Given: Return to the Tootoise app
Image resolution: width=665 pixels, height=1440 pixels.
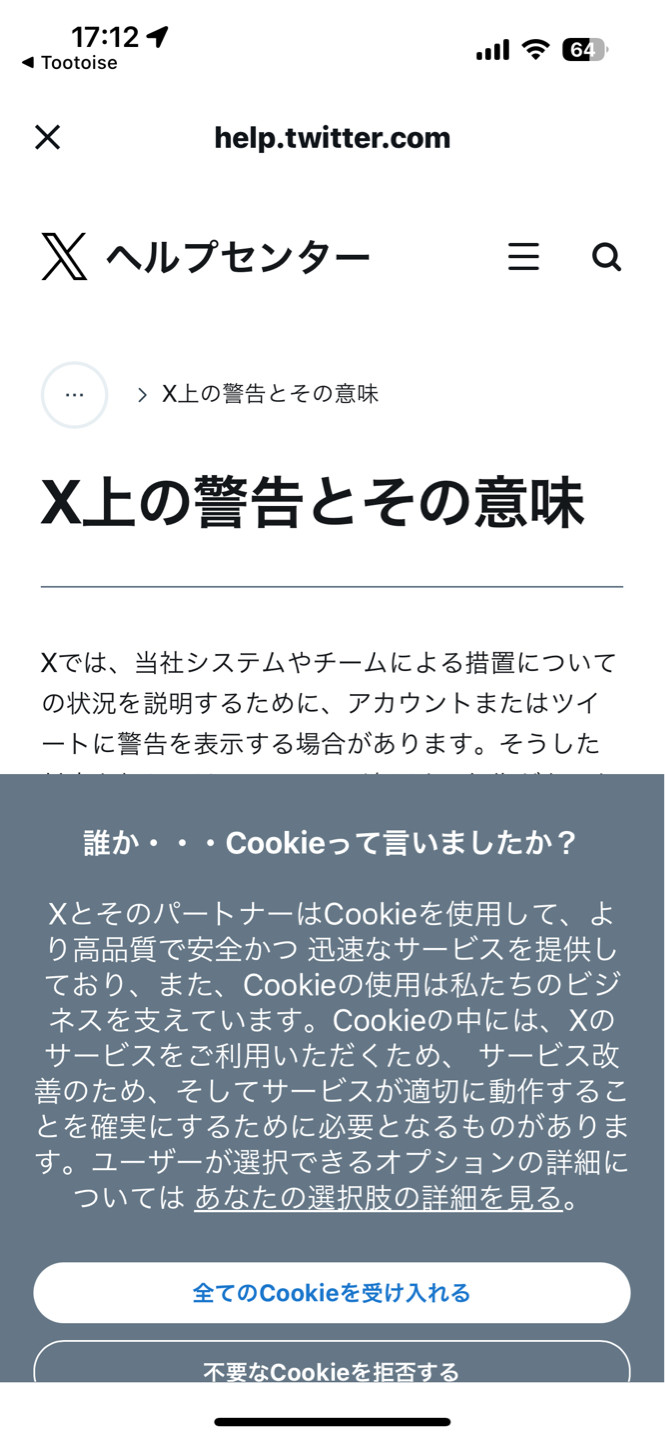Looking at the screenshot, I should [x=69, y=63].
